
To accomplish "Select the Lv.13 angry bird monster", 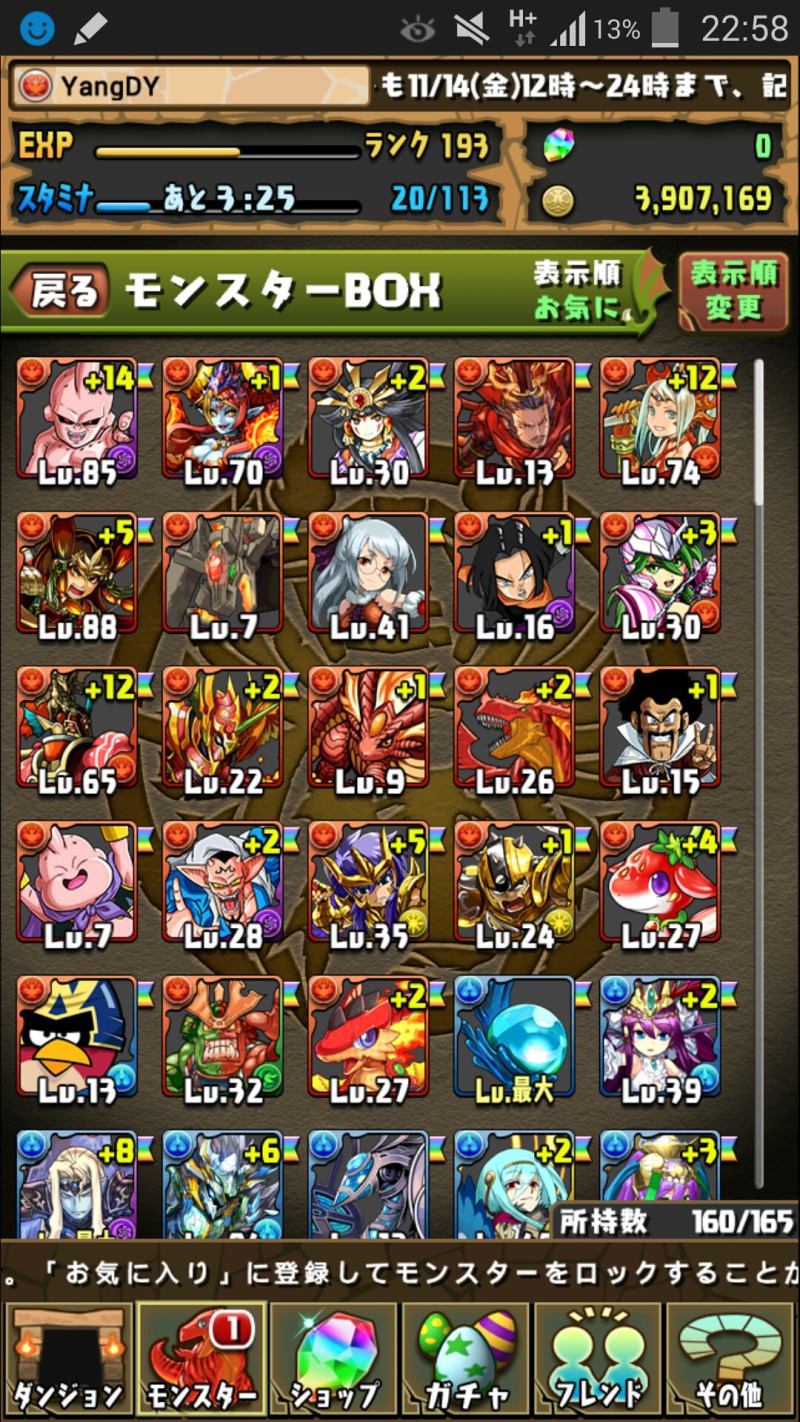I will [x=77, y=1038].
